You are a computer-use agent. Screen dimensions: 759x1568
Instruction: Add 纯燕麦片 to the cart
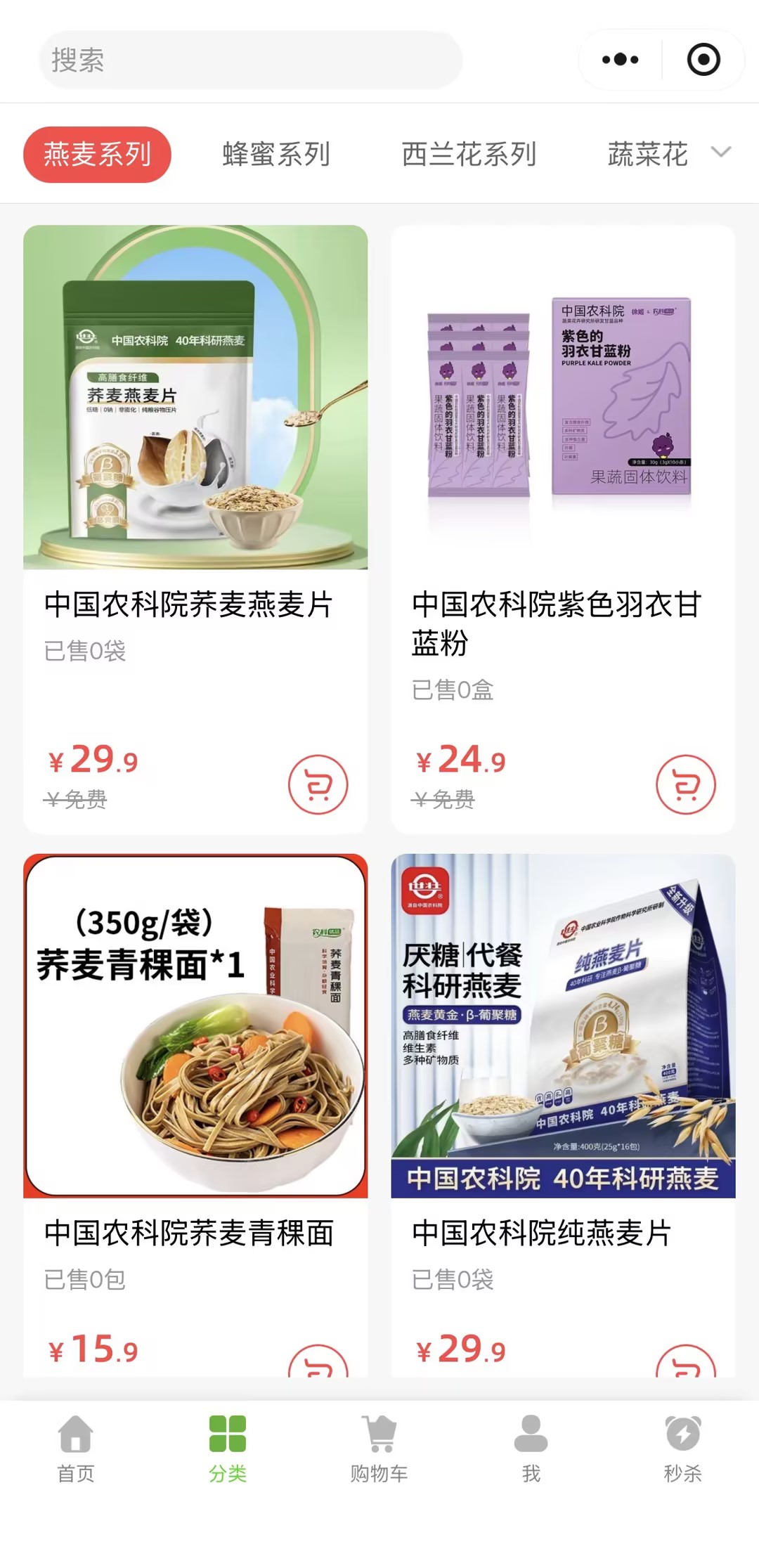coord(686,1363)
